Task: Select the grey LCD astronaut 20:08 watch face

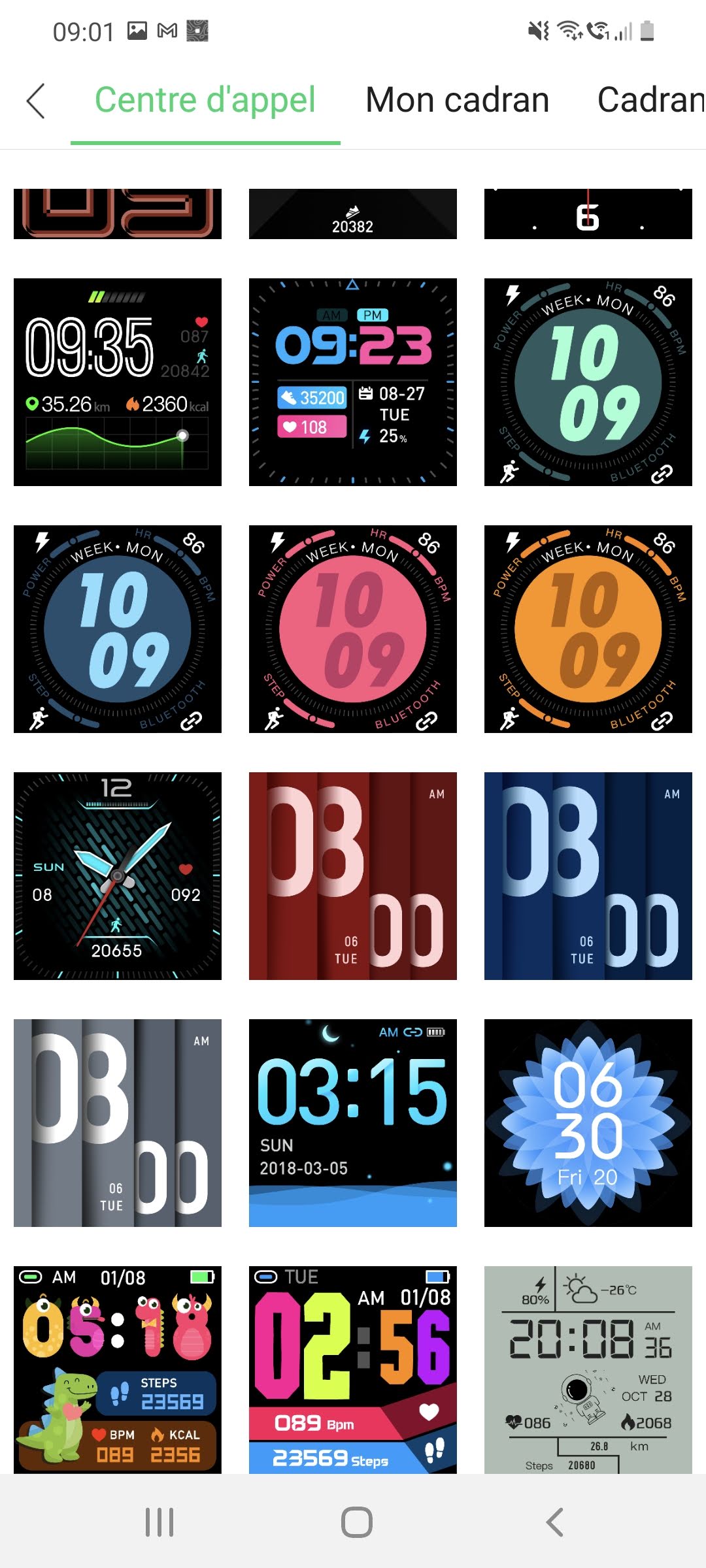Action: click(588, 1369)
